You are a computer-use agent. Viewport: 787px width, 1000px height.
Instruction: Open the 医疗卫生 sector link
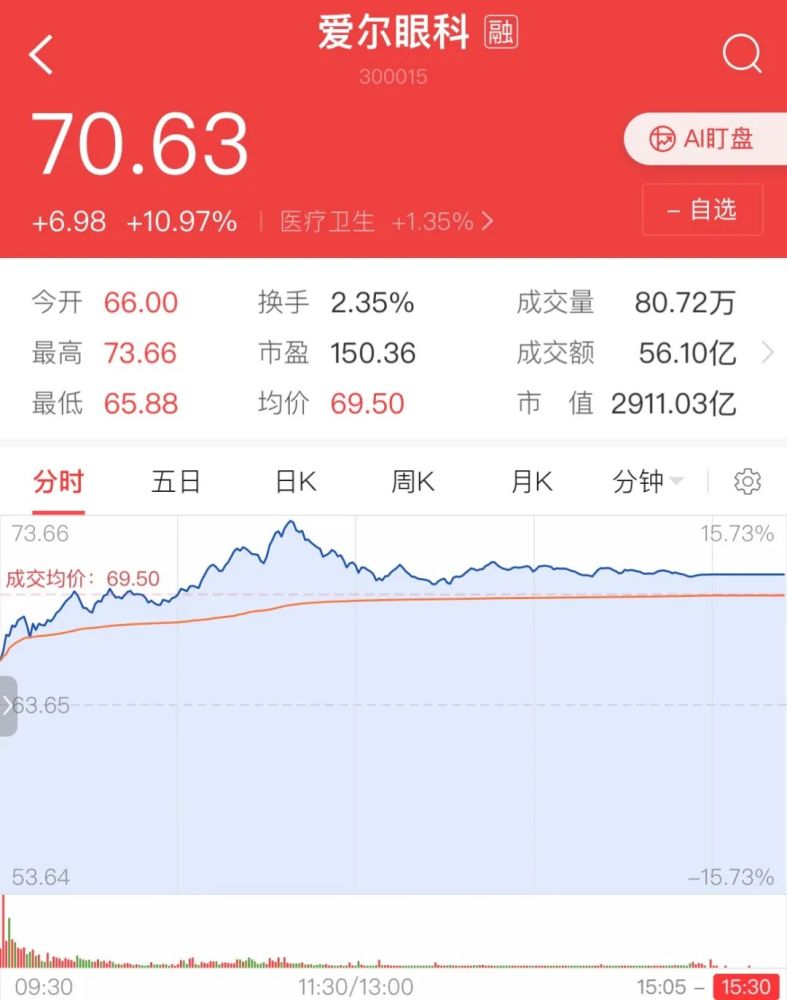click(x=327, y=222)
